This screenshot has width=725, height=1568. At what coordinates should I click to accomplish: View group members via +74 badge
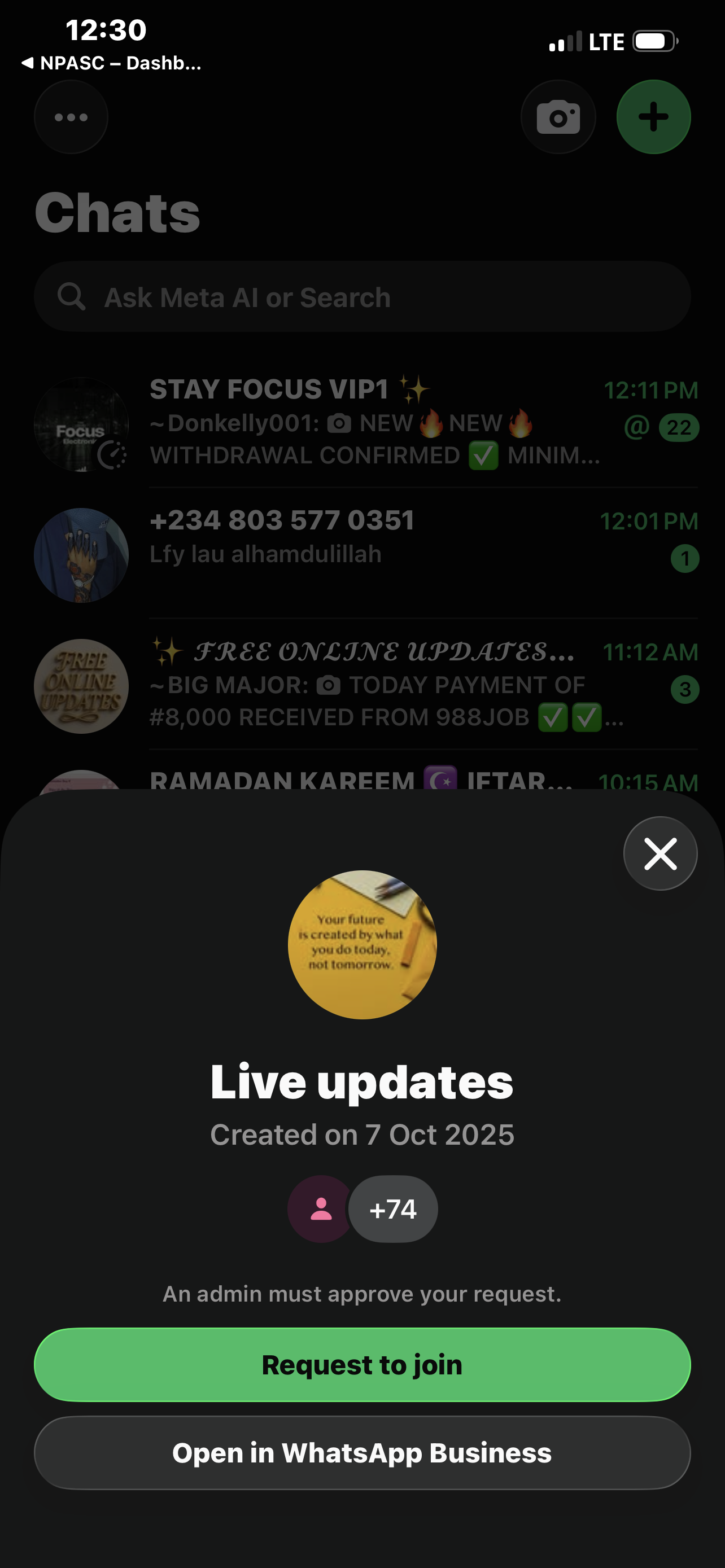392,1210
